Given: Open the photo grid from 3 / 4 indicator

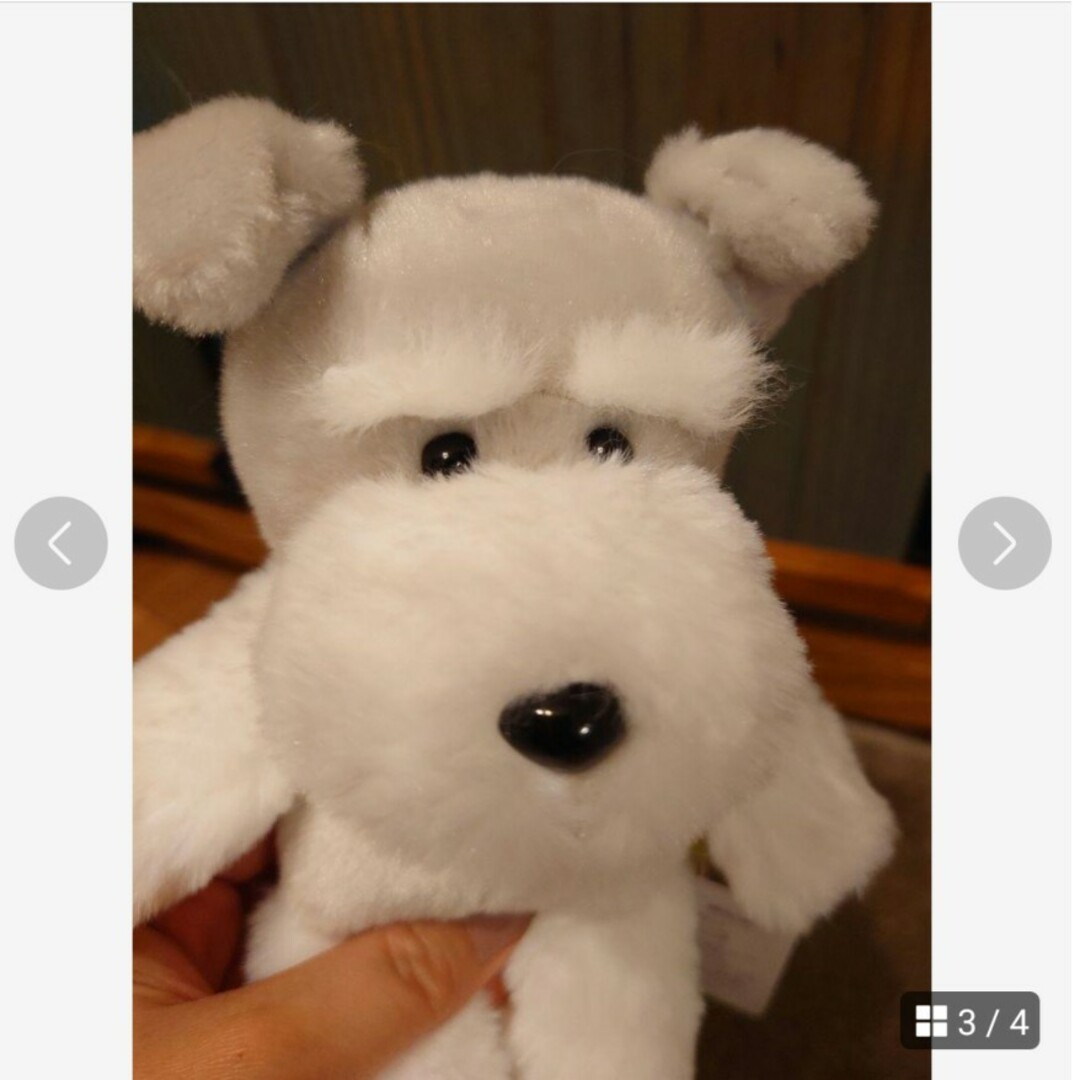Looking at the screenshot, I should coord(969,1021).
